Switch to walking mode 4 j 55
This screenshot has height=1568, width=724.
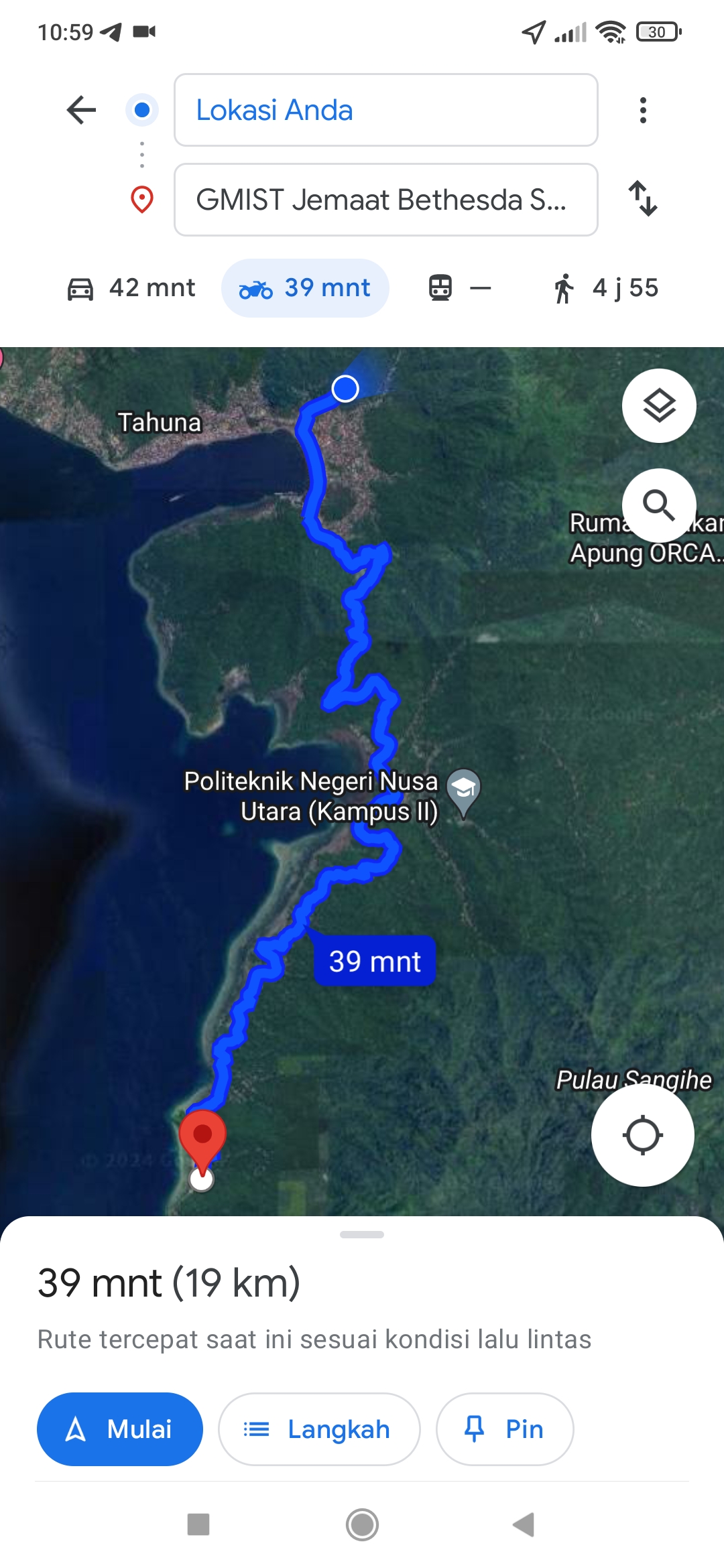pyautogui.click(x=605, y=288)
